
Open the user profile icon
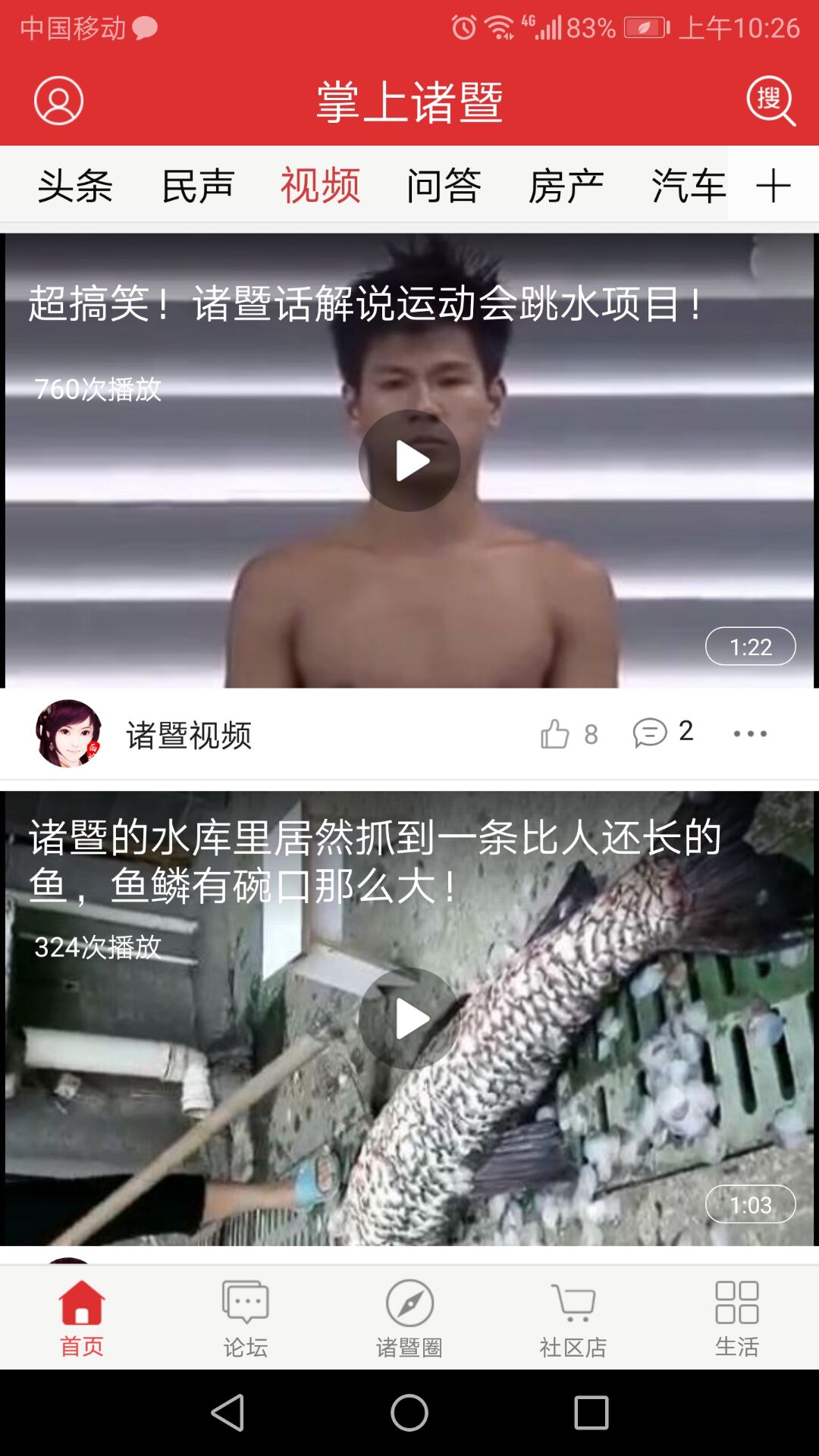tap(59, 102)
